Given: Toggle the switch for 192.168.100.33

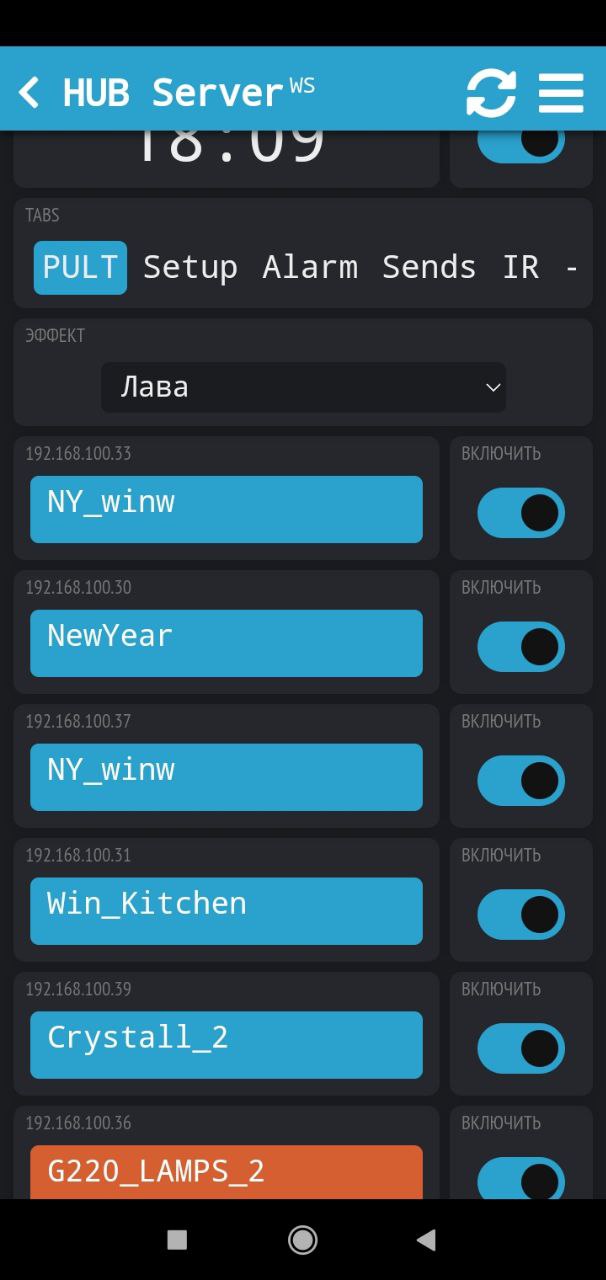Looking at the screenshot, I should (x=520, y=514).
